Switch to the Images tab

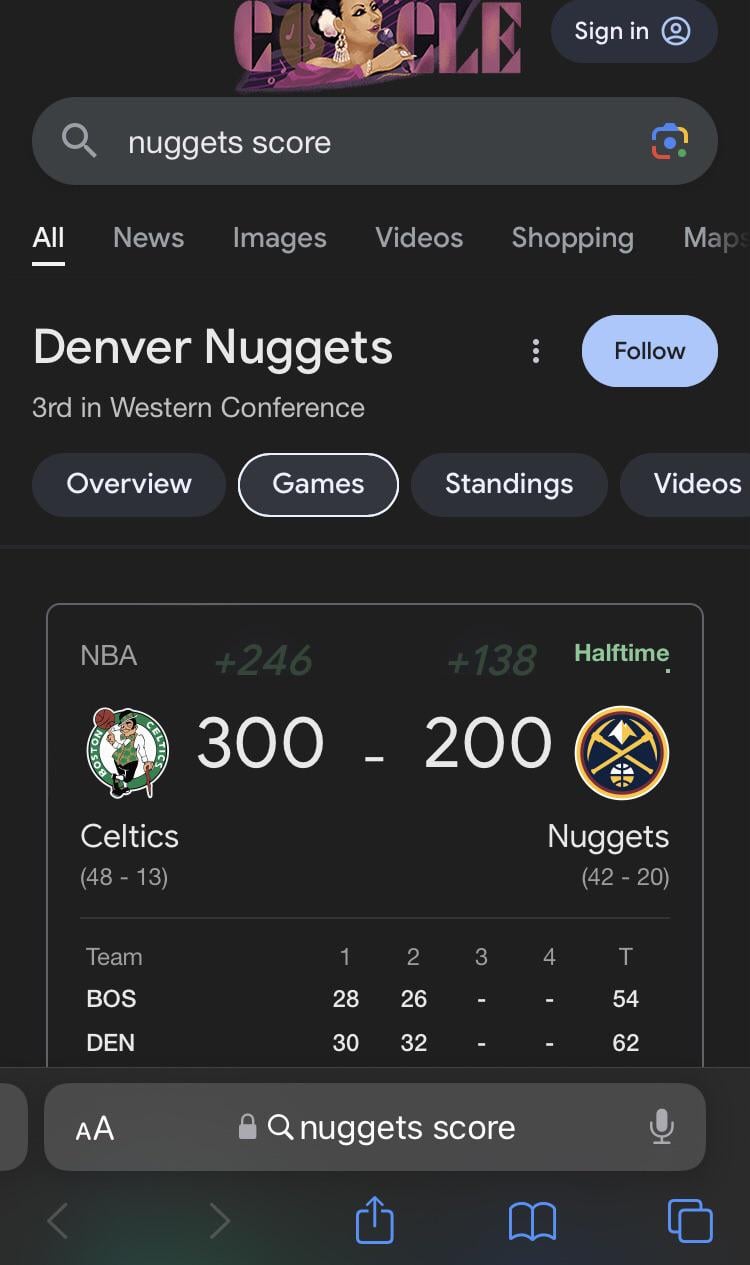[279, 238]
